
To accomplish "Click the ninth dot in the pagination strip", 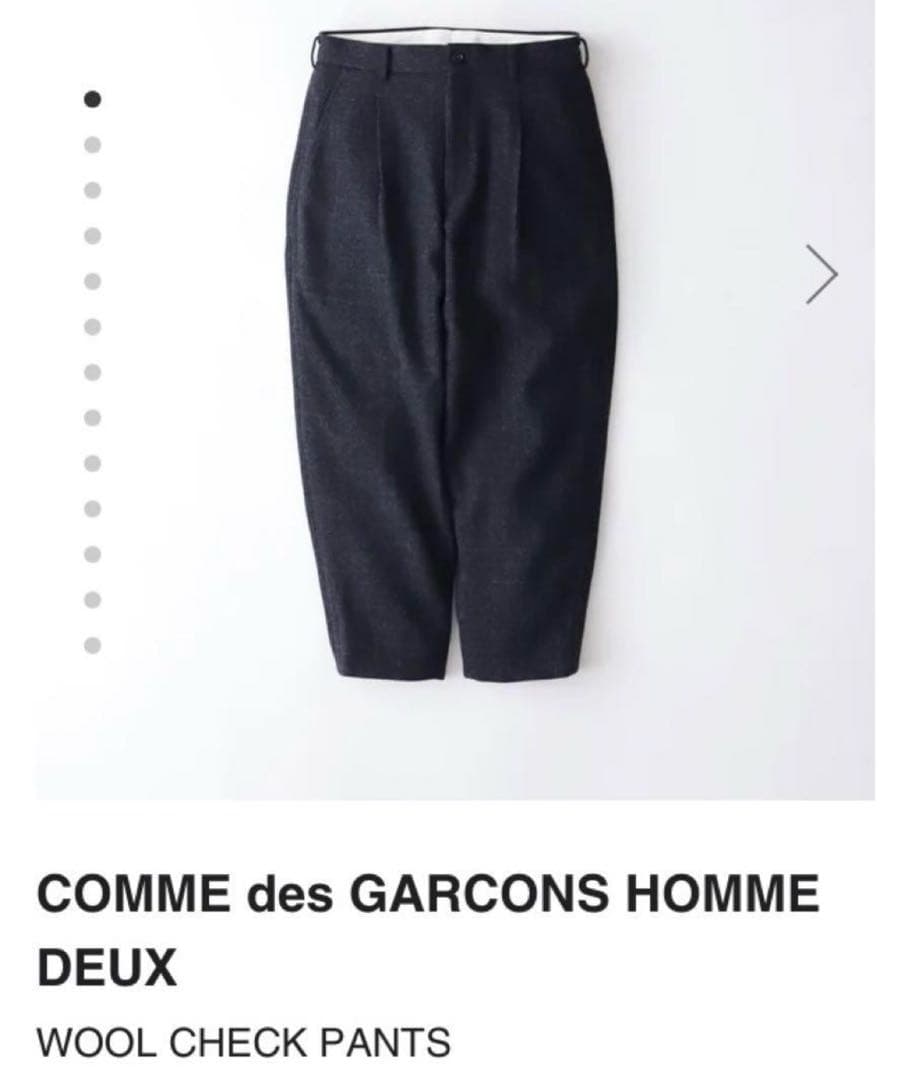I will click(x=95, y=460).
